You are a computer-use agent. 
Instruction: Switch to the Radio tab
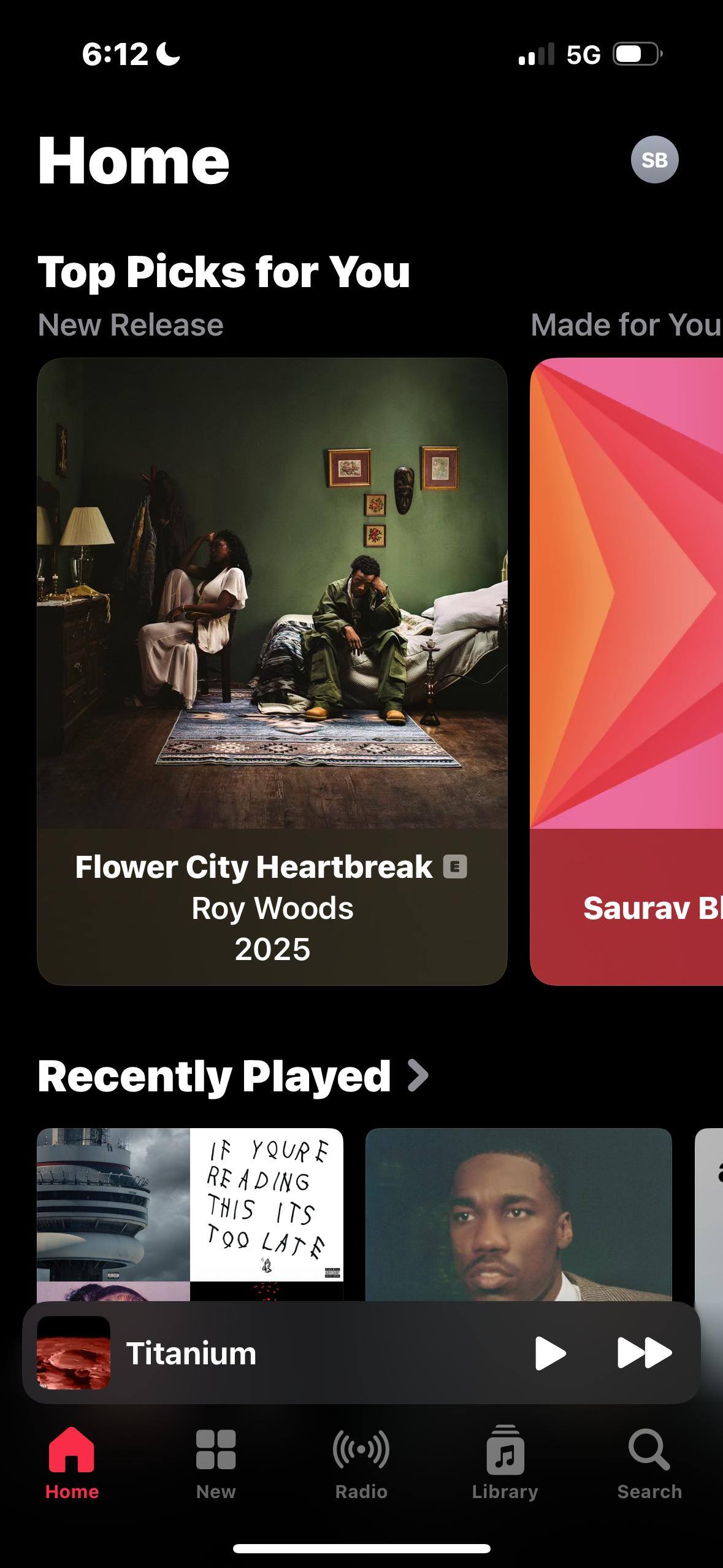(x=361, y=1462)
